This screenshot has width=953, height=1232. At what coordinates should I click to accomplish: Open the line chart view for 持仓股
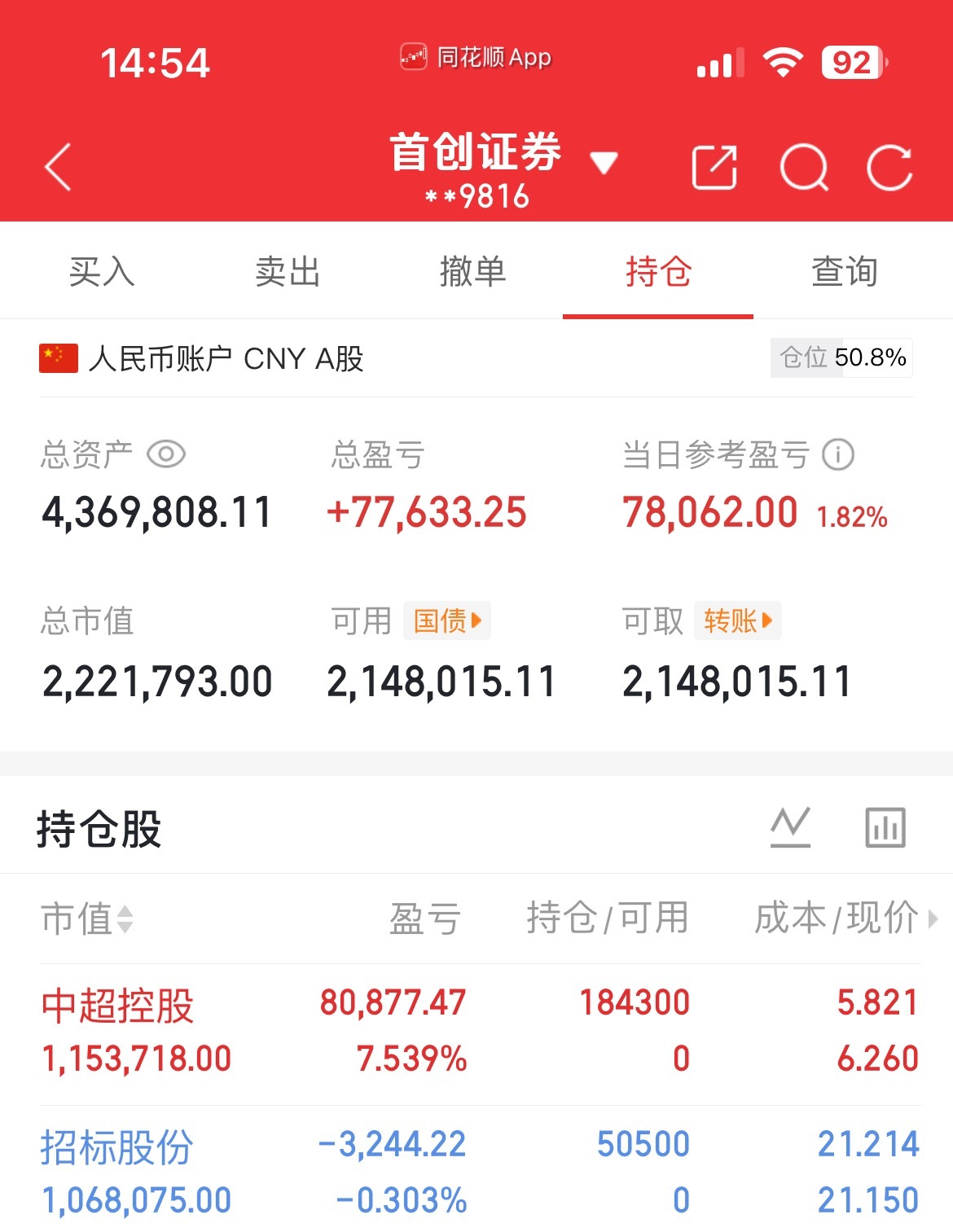pyautogui.click(x=791, y=826)
